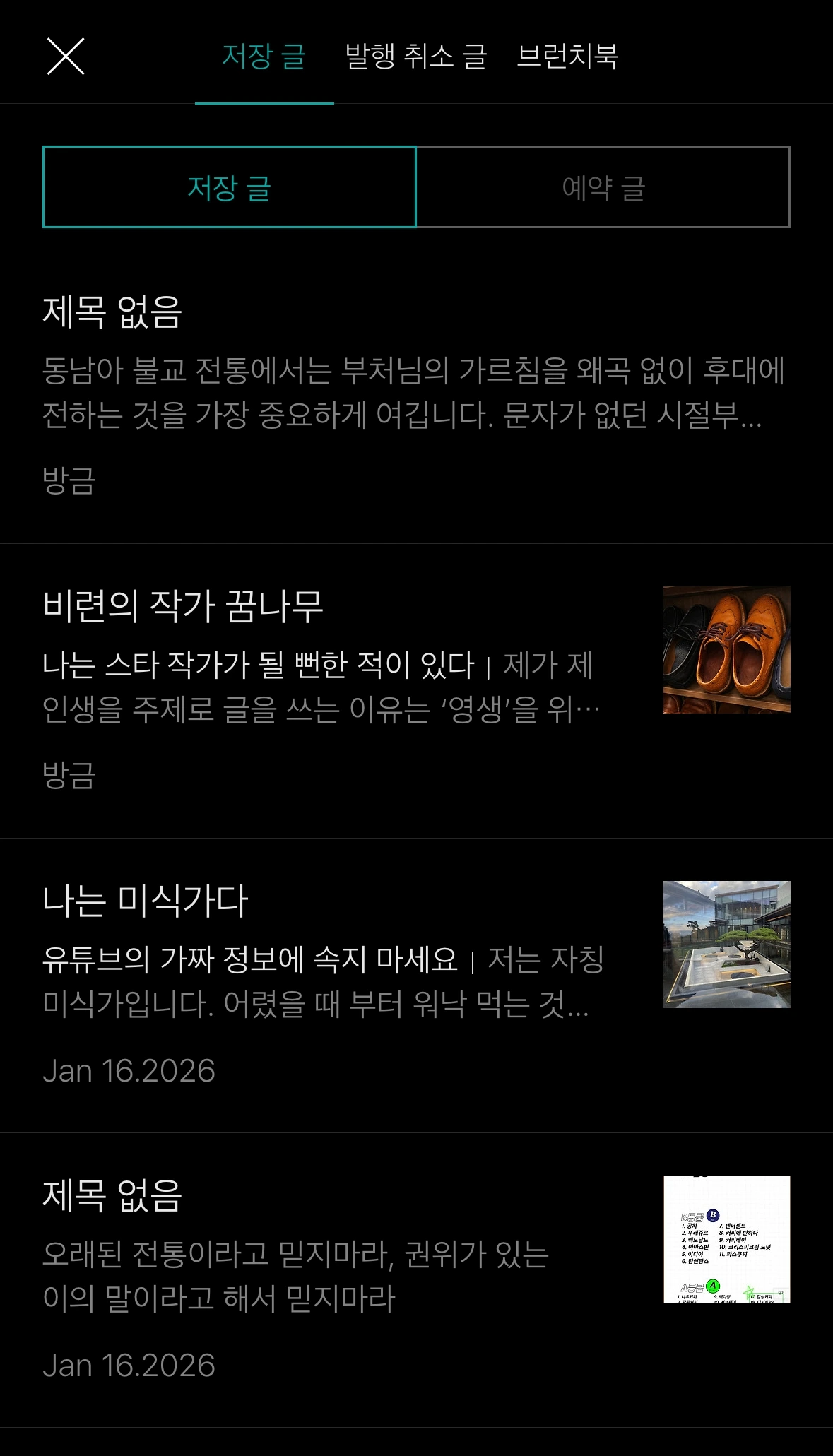
Task: Select the 저장 글 segment button
Action: click(230, 187)
